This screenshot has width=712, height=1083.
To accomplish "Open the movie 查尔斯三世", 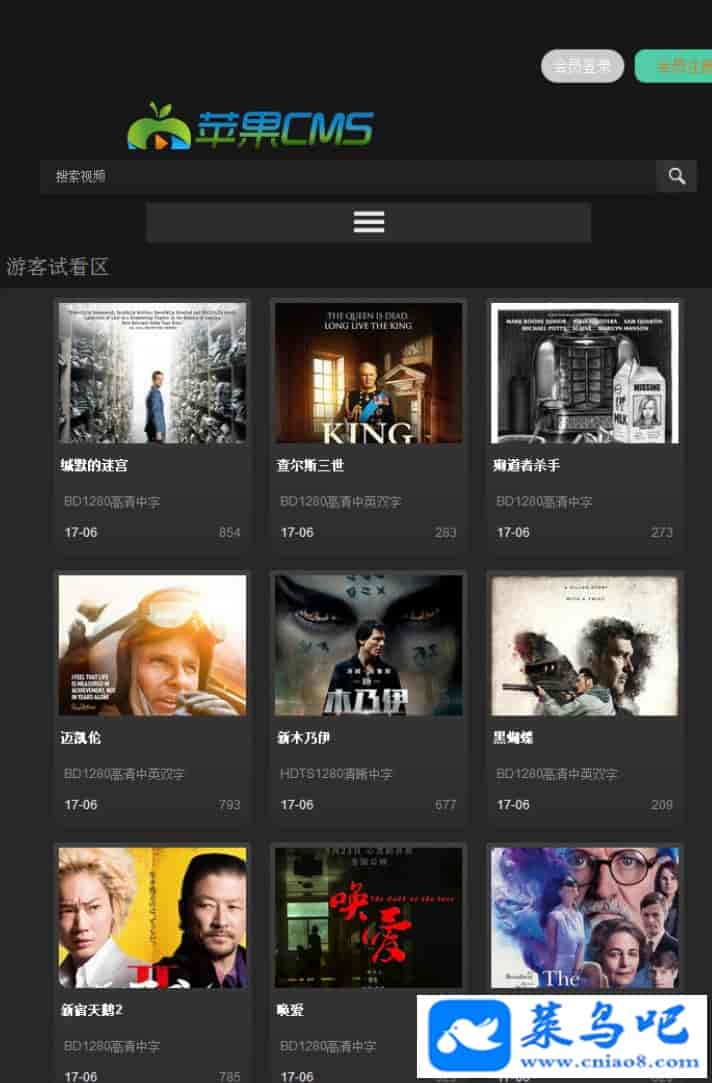I will [368, 373].
